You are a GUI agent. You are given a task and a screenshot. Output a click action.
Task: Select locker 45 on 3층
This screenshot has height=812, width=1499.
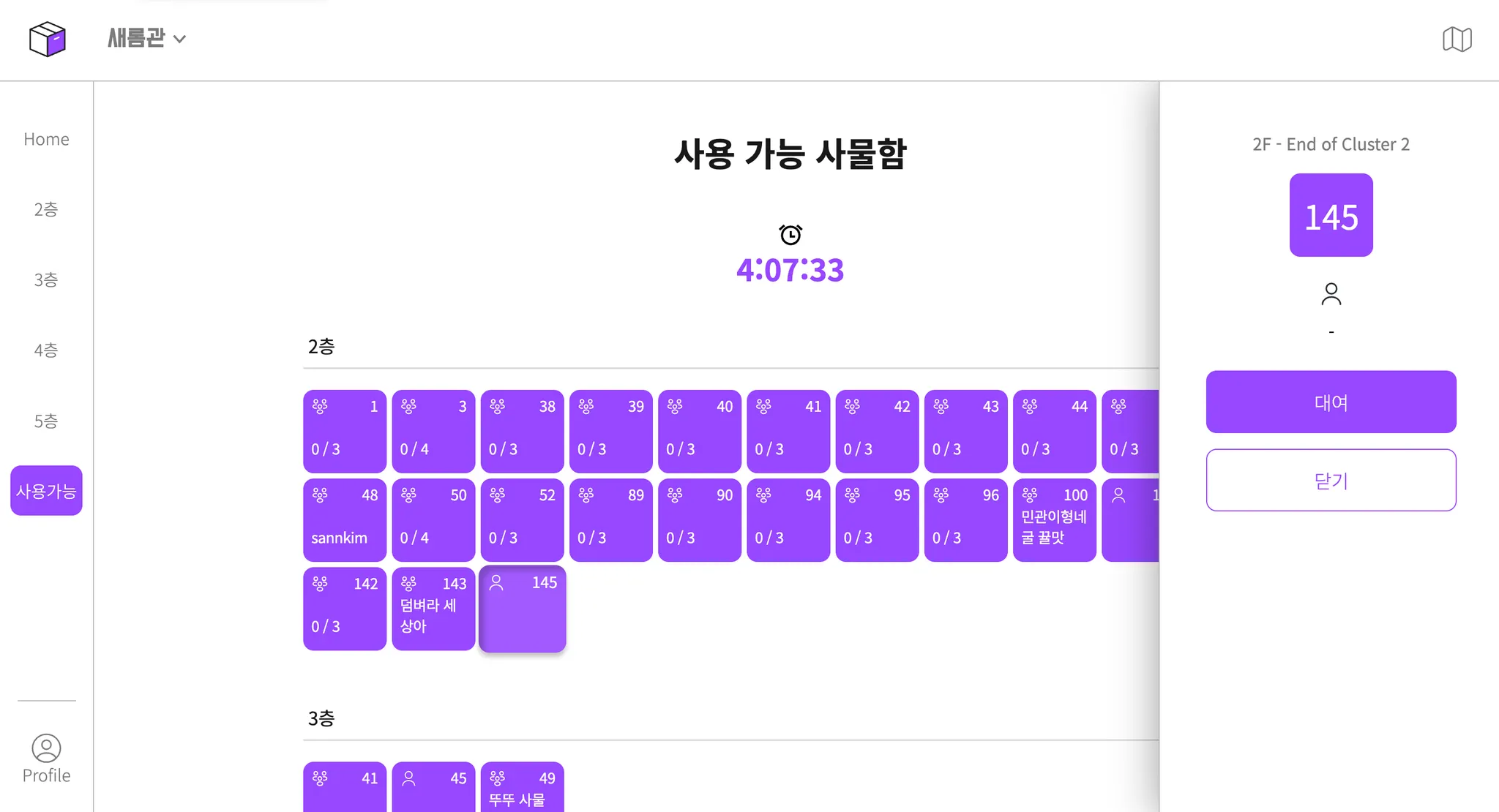point(433,786)
